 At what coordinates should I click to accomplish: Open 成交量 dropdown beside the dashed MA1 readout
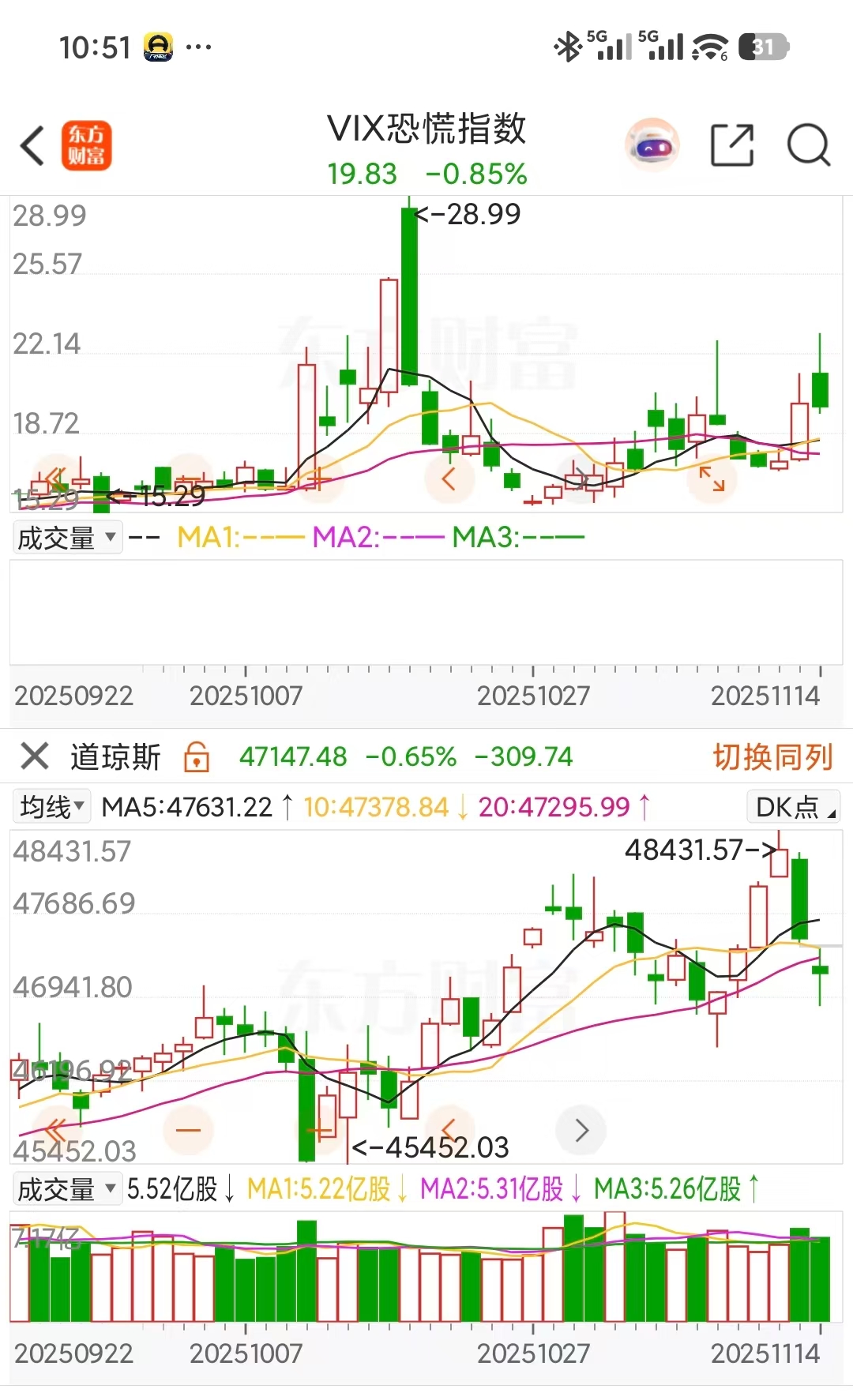[x=66, y=538]
